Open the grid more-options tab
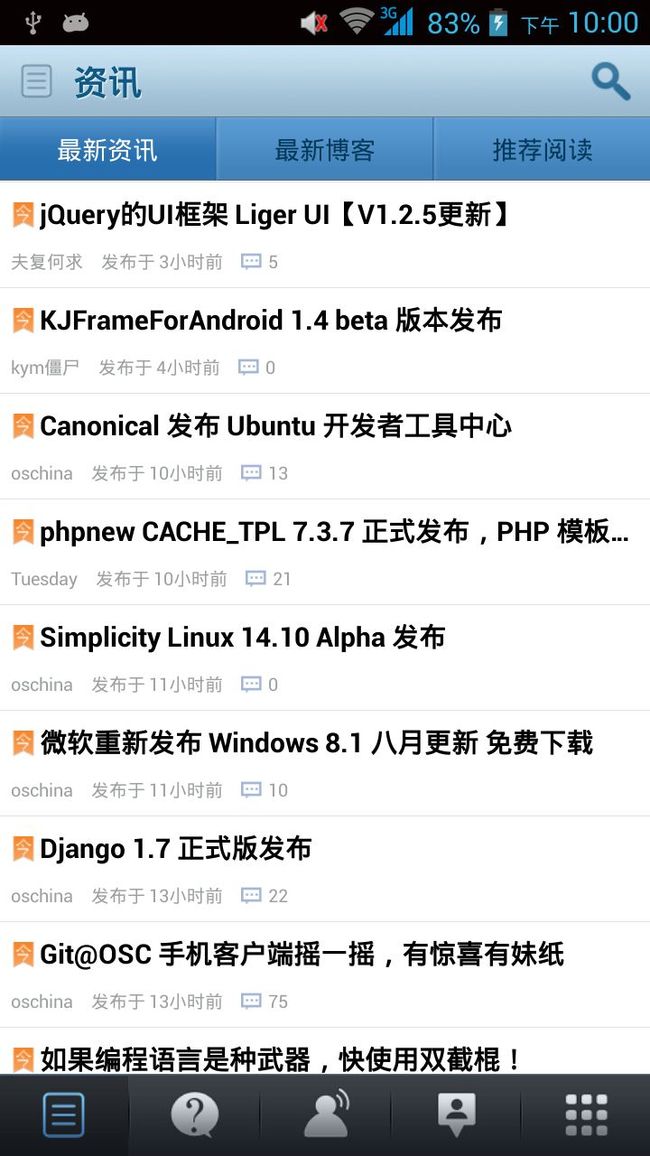650x1156 pixels. tap(586, 1115)
